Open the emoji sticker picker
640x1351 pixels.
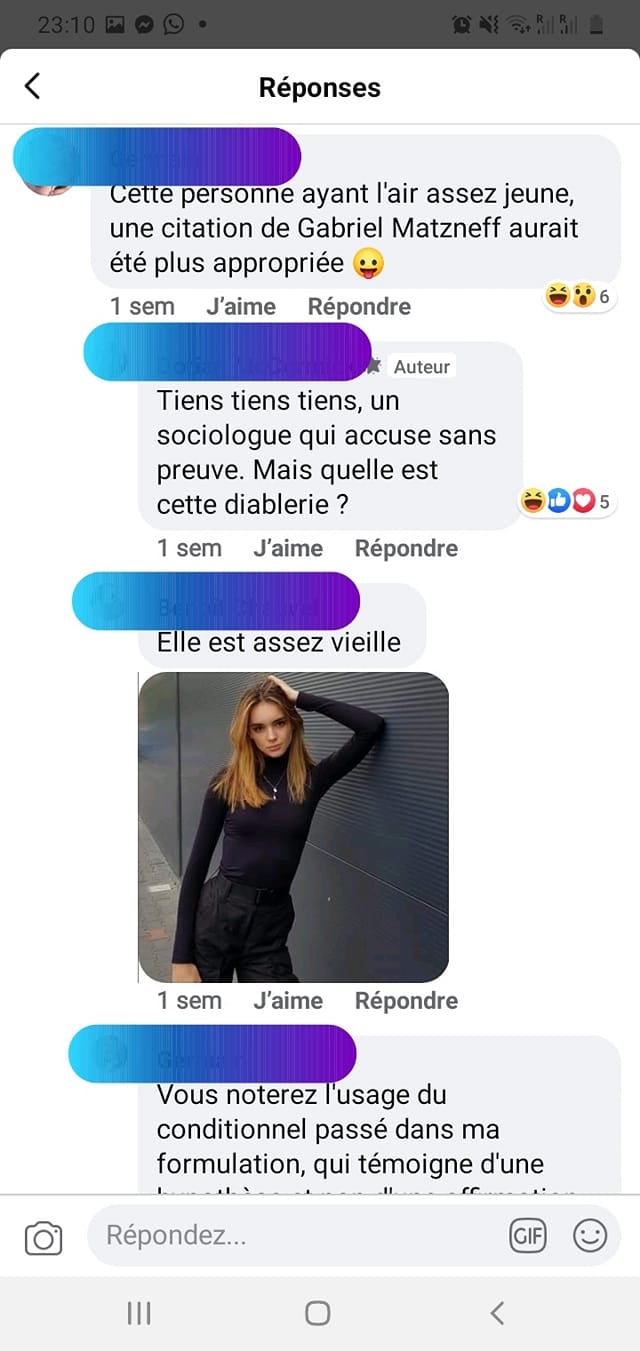click(x=590, y=1236)
